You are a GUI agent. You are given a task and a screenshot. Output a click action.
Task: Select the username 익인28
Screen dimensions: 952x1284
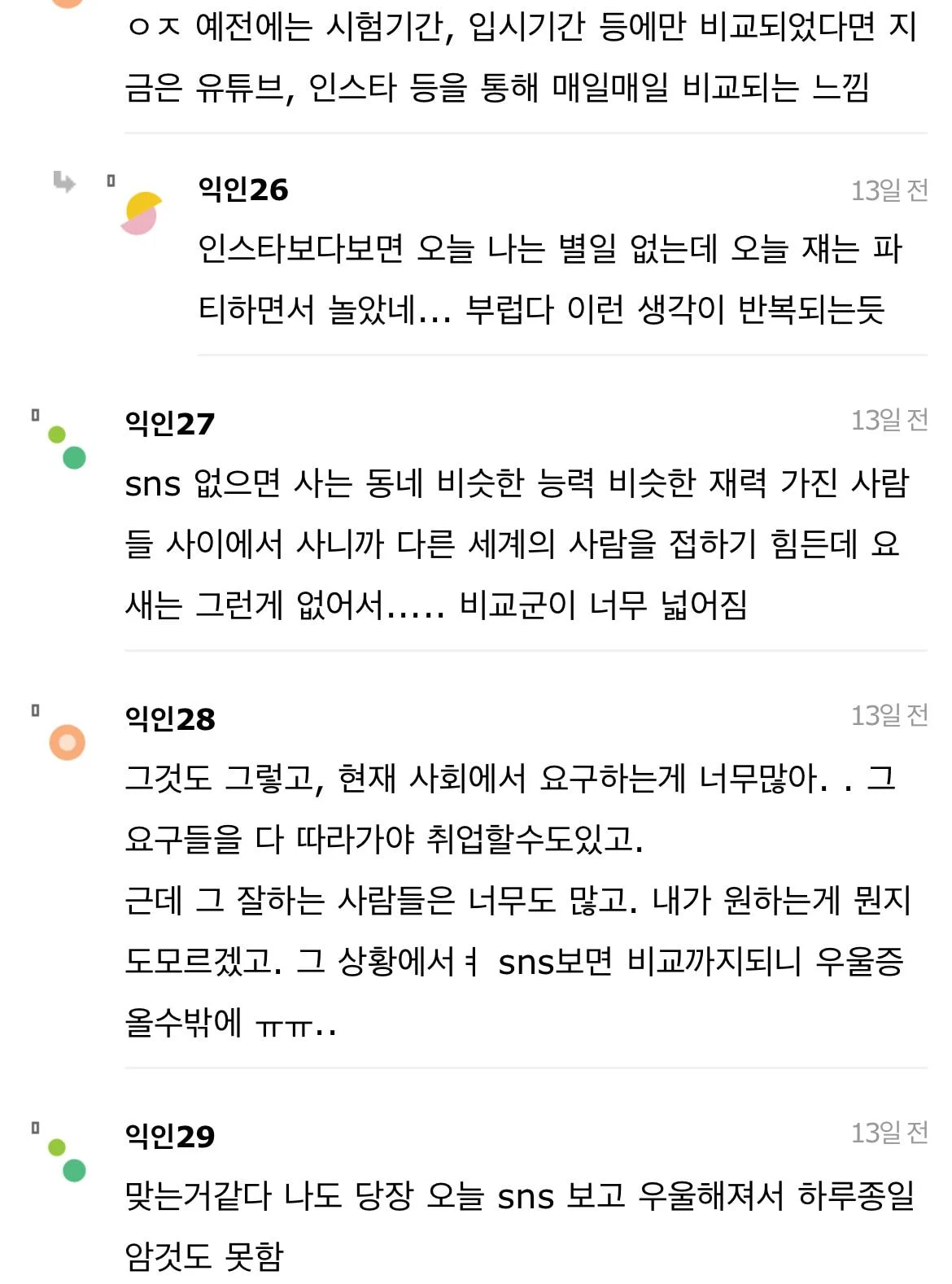168,718
